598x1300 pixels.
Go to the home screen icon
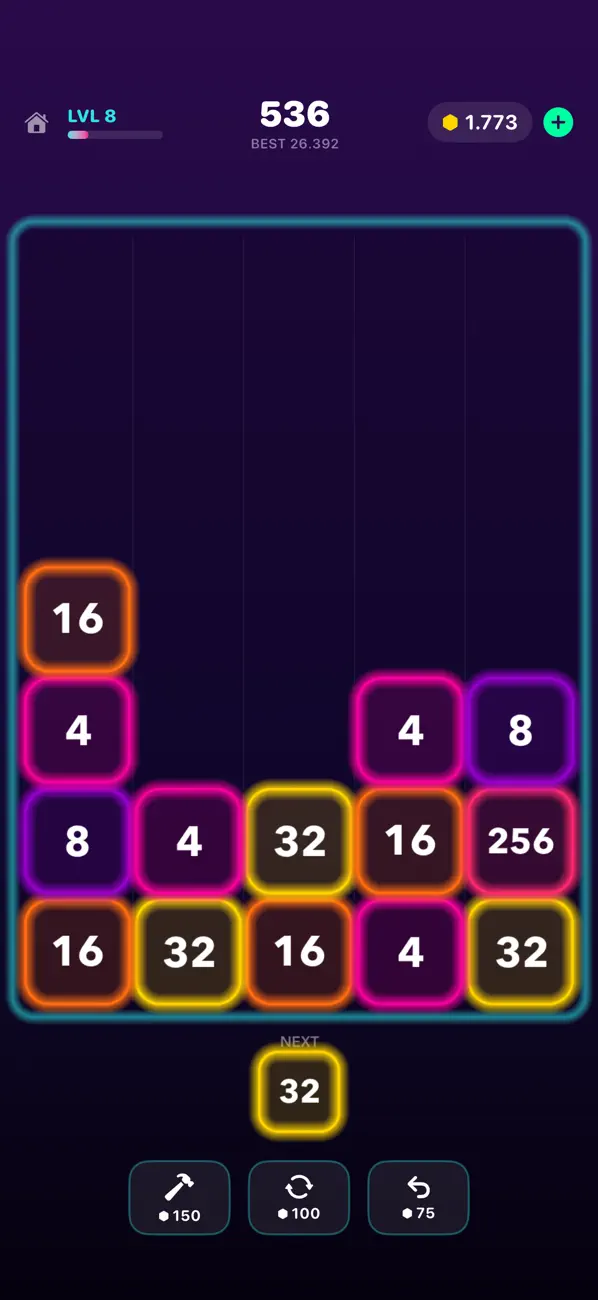click(x=37, y=123)
